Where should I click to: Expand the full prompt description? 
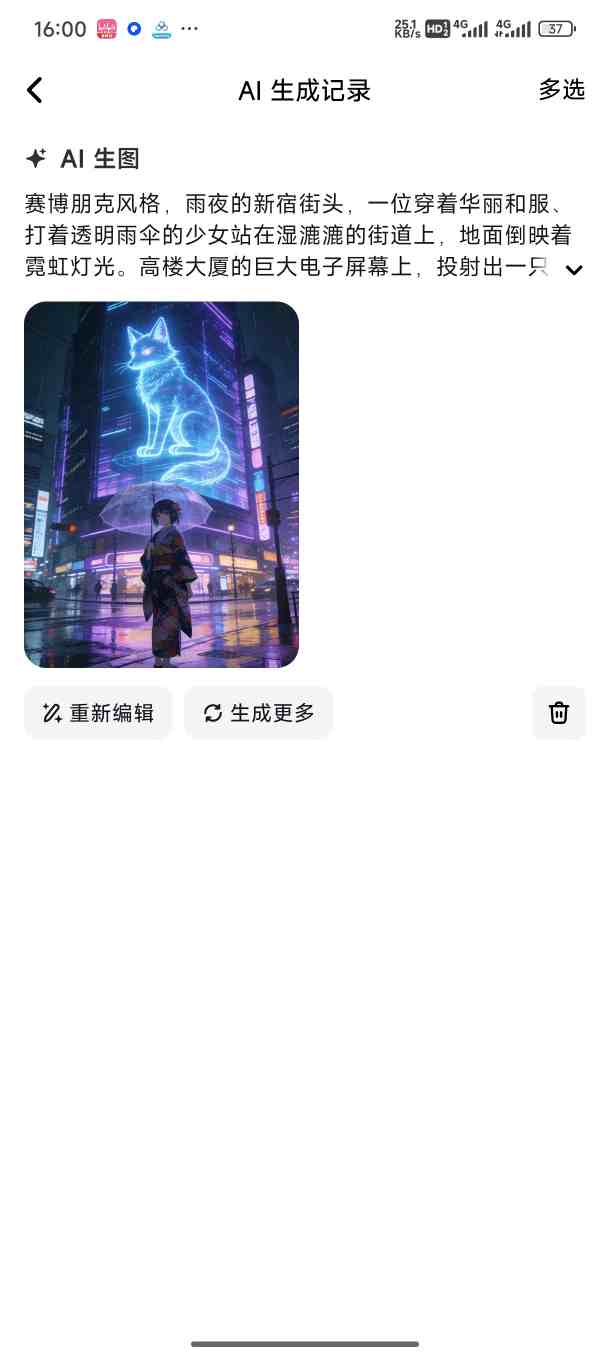[x=574, y=270]
